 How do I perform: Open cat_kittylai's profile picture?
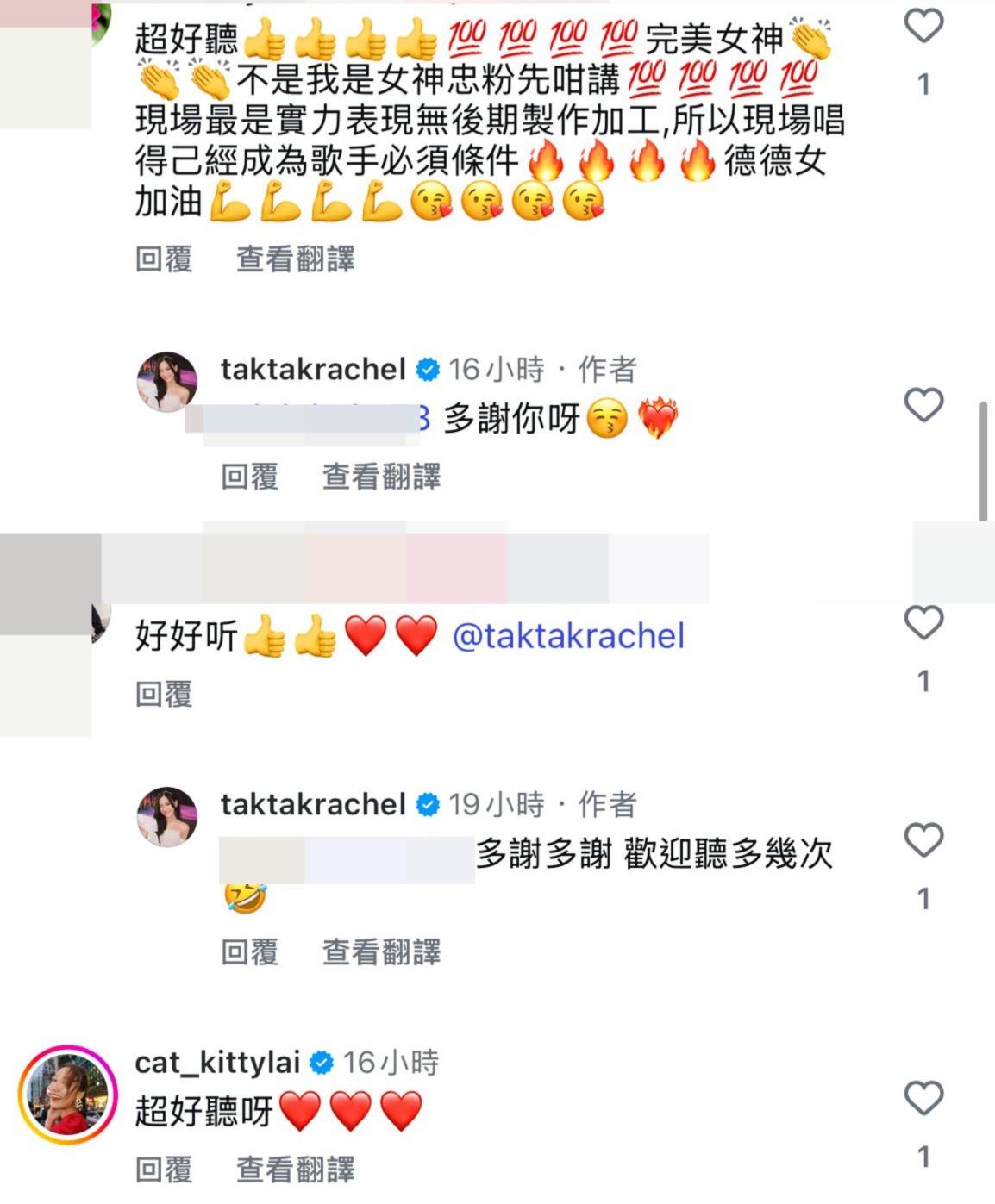[x=67, y=1095]
